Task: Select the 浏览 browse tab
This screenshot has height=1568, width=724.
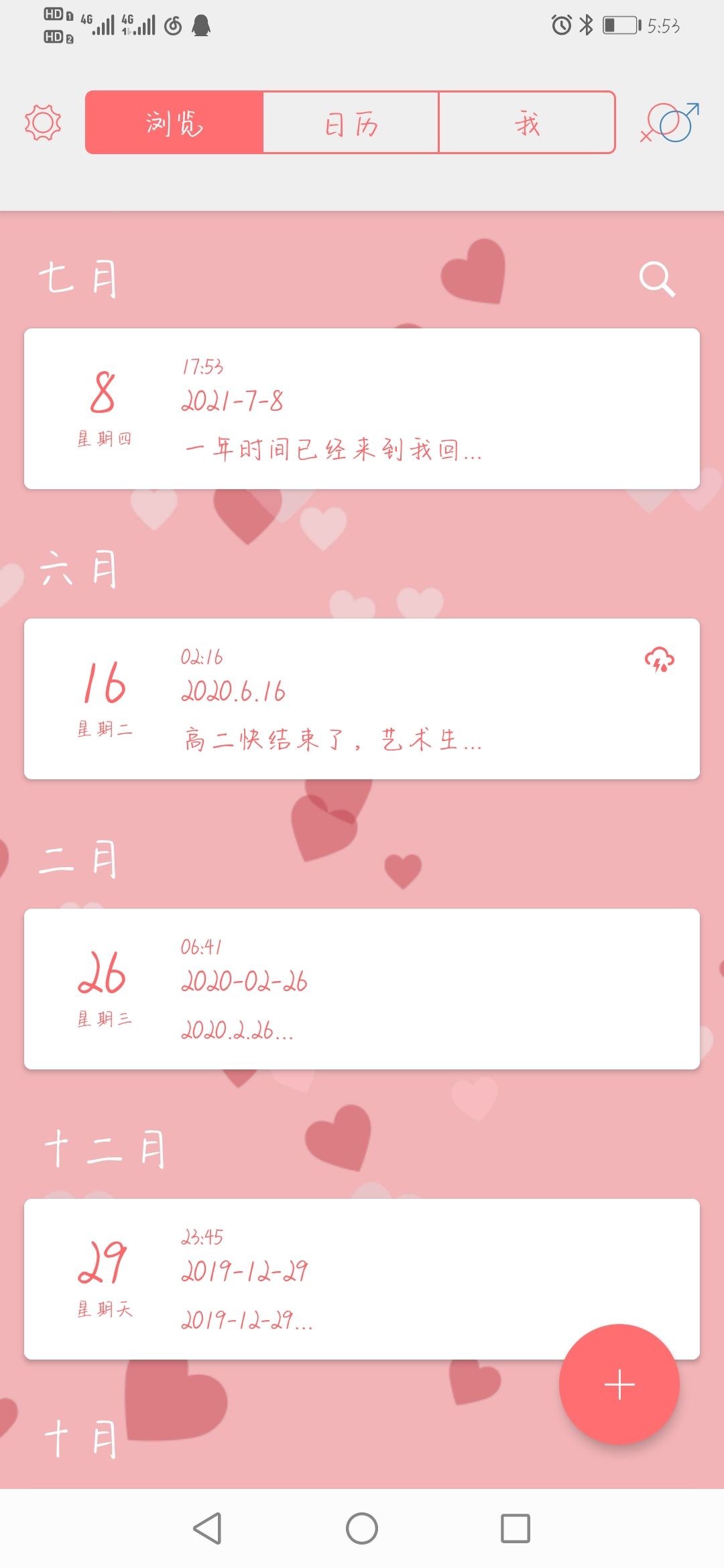Action: [175, 123]
